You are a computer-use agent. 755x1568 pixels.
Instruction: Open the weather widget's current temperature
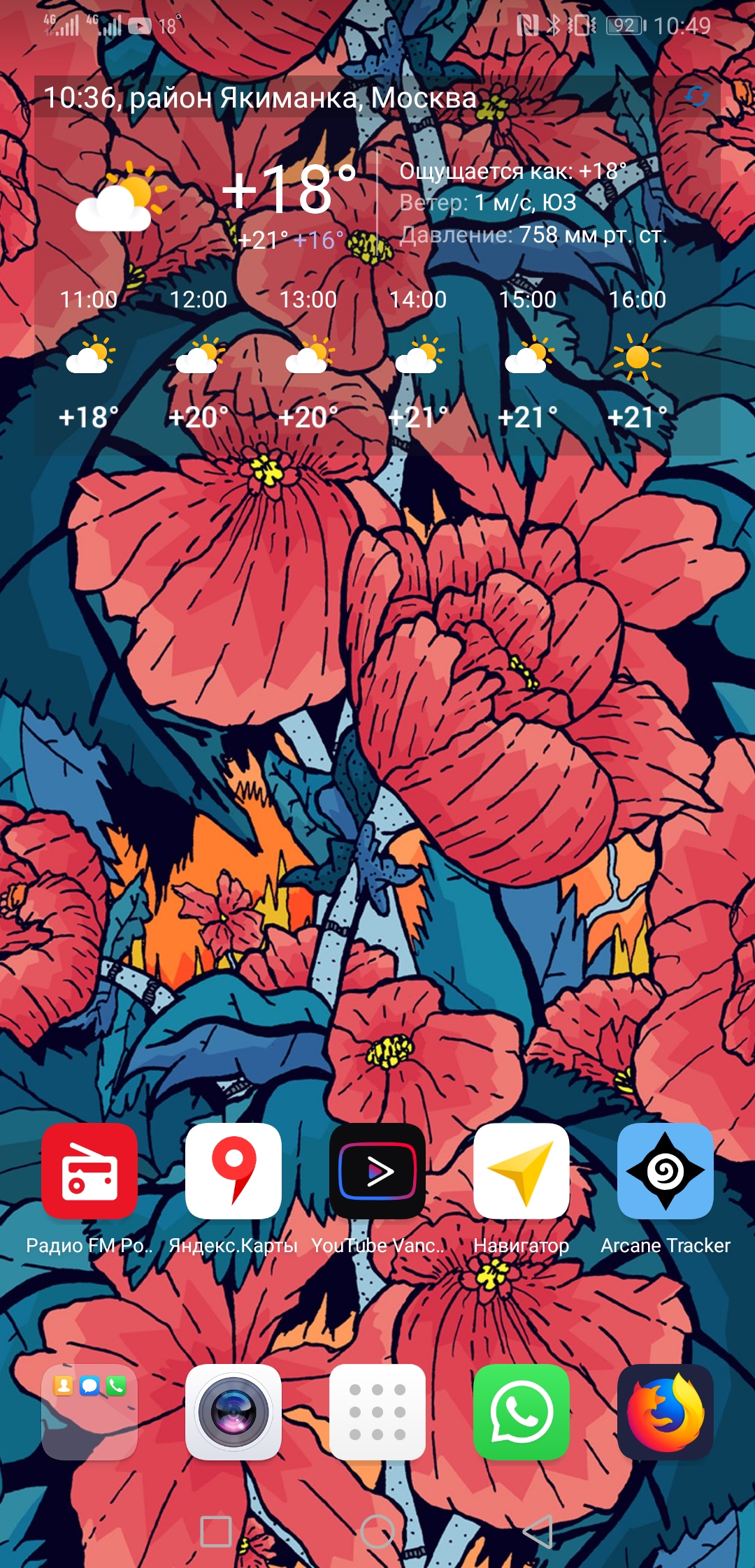point(289,189)
